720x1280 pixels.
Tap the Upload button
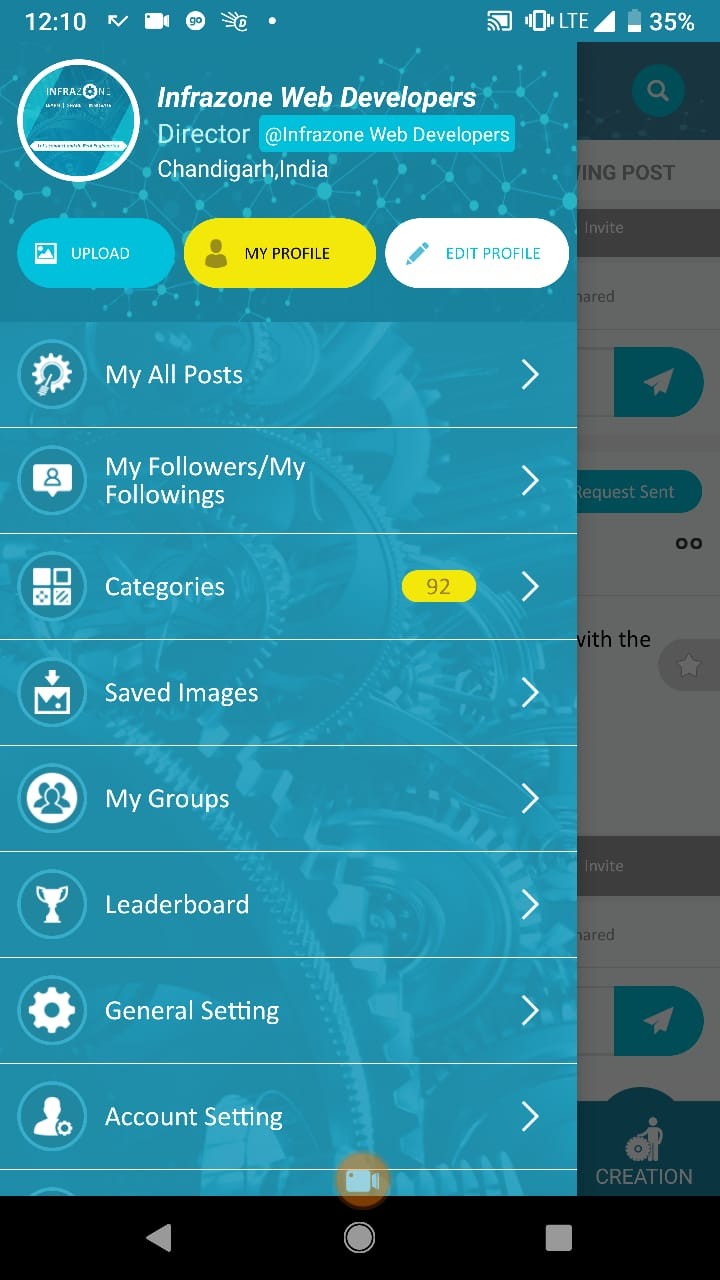click(96, 253)
